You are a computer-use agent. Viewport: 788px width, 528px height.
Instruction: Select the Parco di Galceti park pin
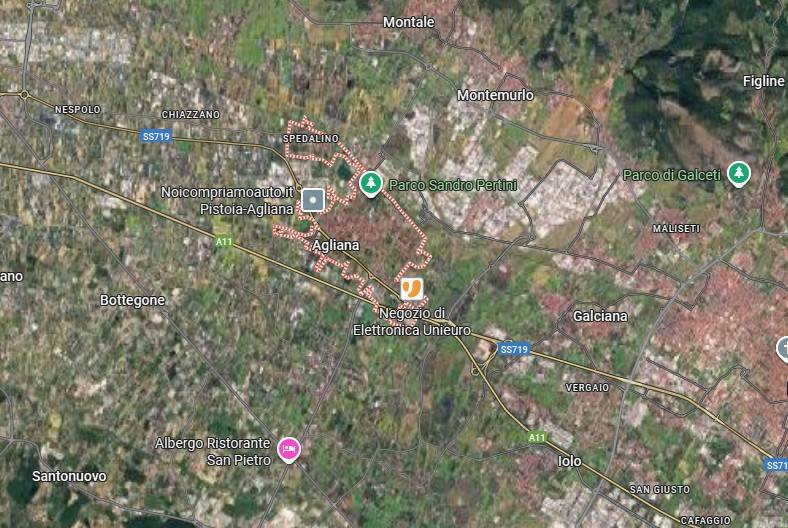(x=739, y=174)
